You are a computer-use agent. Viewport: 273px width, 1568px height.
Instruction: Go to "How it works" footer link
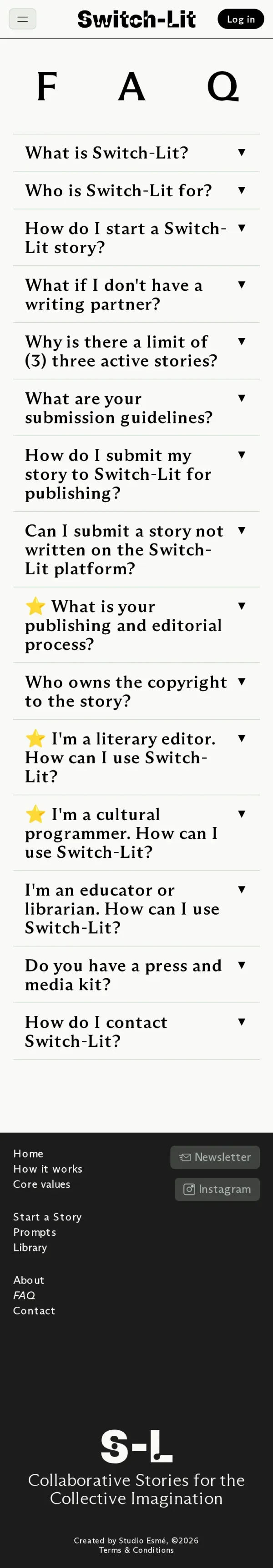click(x=47, y=1168)
